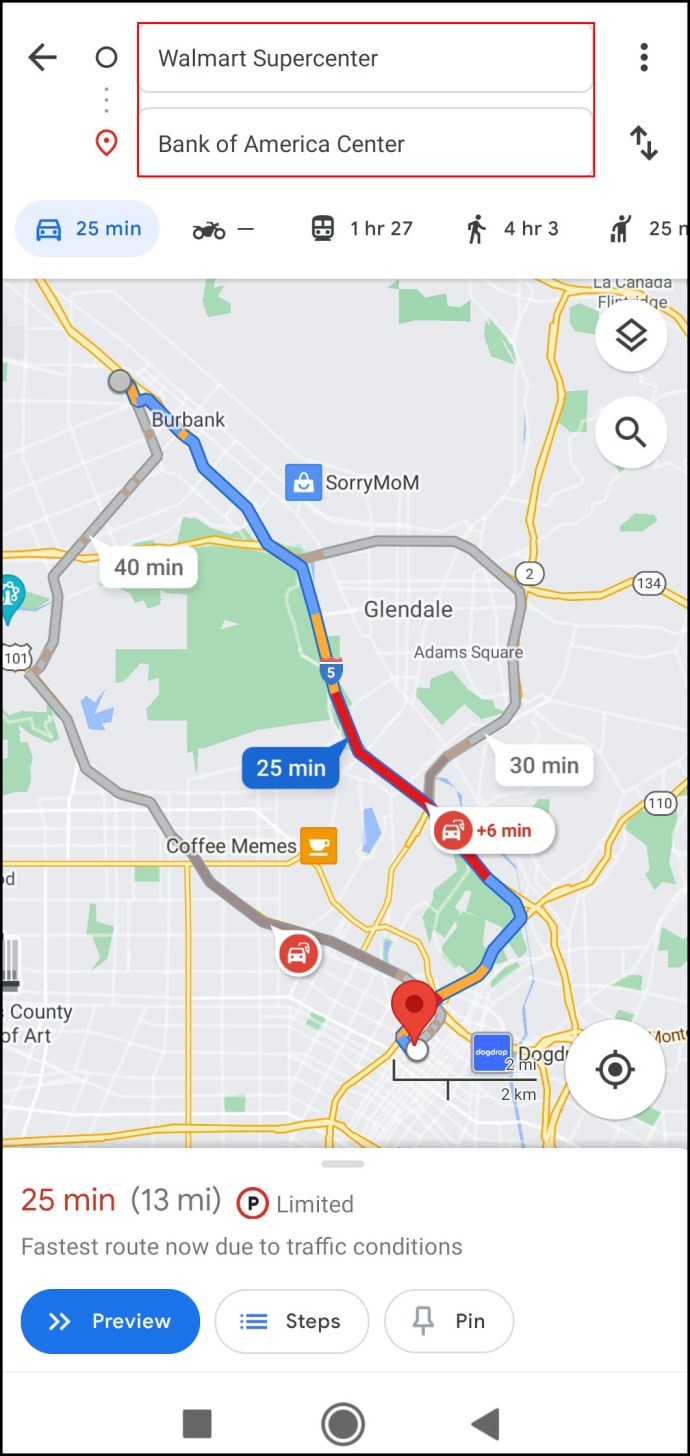Choose the 40 min alternate route
This screenshot has height=1456, width=690.
pos(148,568)
